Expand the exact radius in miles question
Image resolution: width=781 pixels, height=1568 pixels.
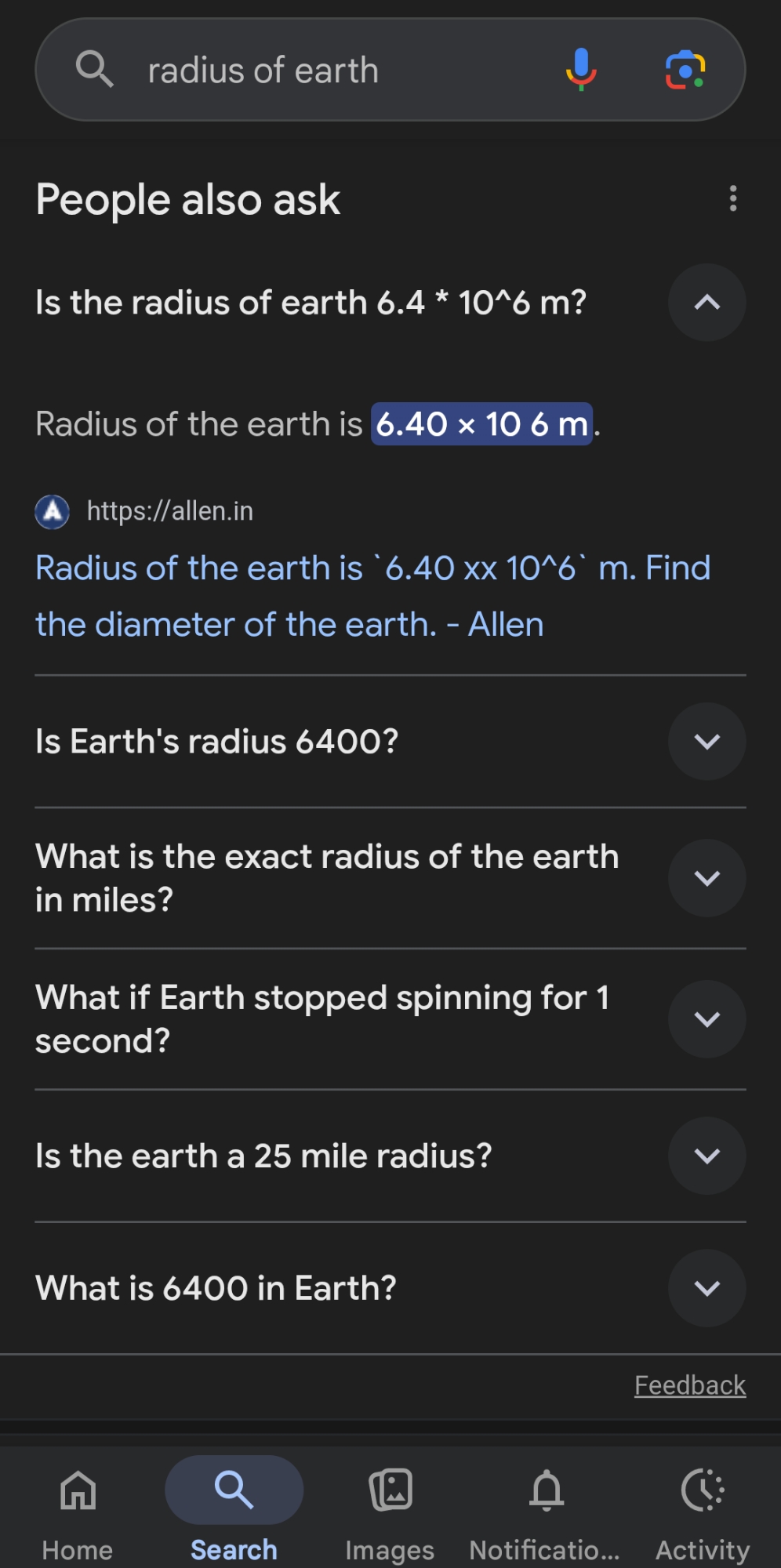(707, 878)
